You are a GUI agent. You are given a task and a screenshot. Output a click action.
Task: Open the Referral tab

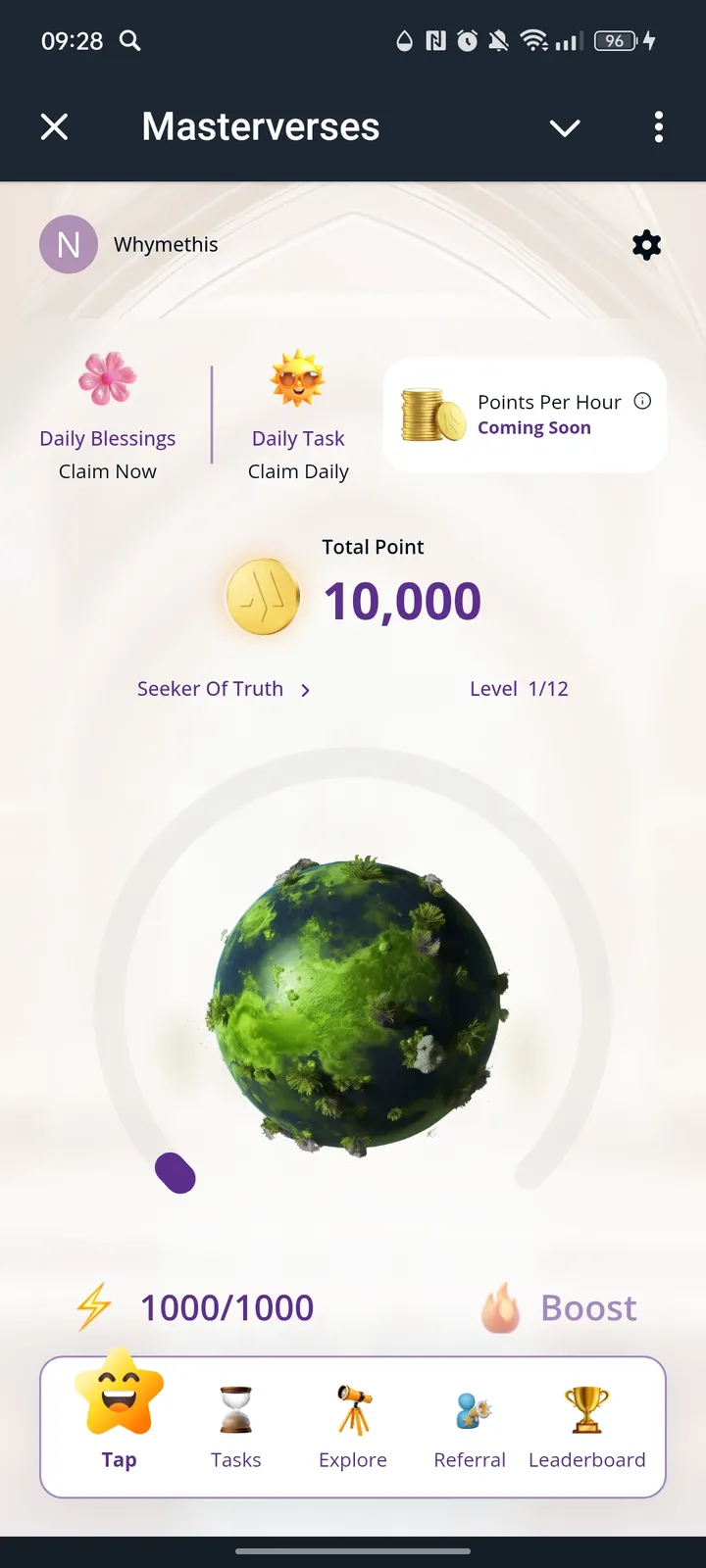pyautogui.click(x=470, y=1426)
